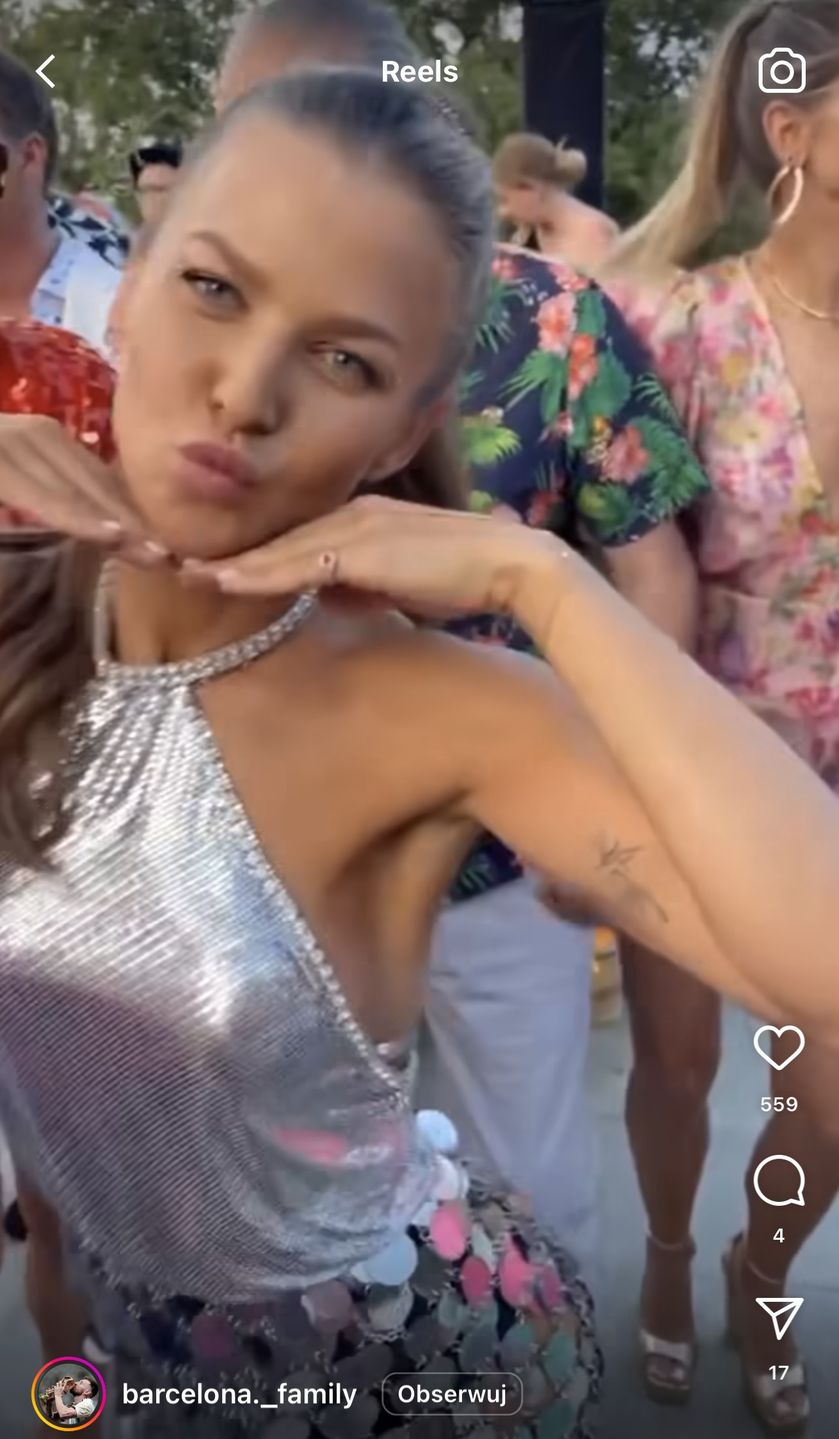Share this reel via the paper plane icon
The width and height of the screenshot is (839, 1439).
[778, 1318]
